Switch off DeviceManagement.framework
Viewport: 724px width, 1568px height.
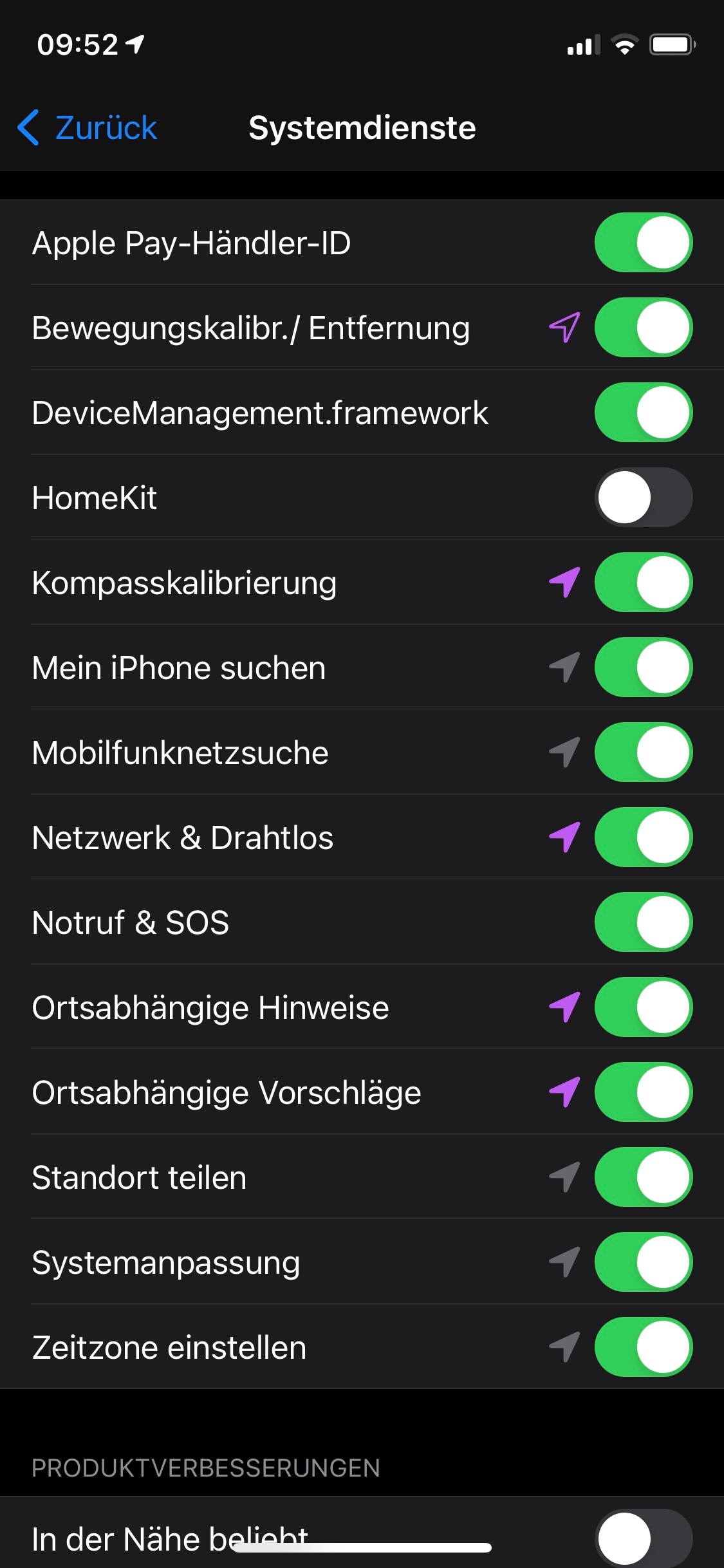643,413
